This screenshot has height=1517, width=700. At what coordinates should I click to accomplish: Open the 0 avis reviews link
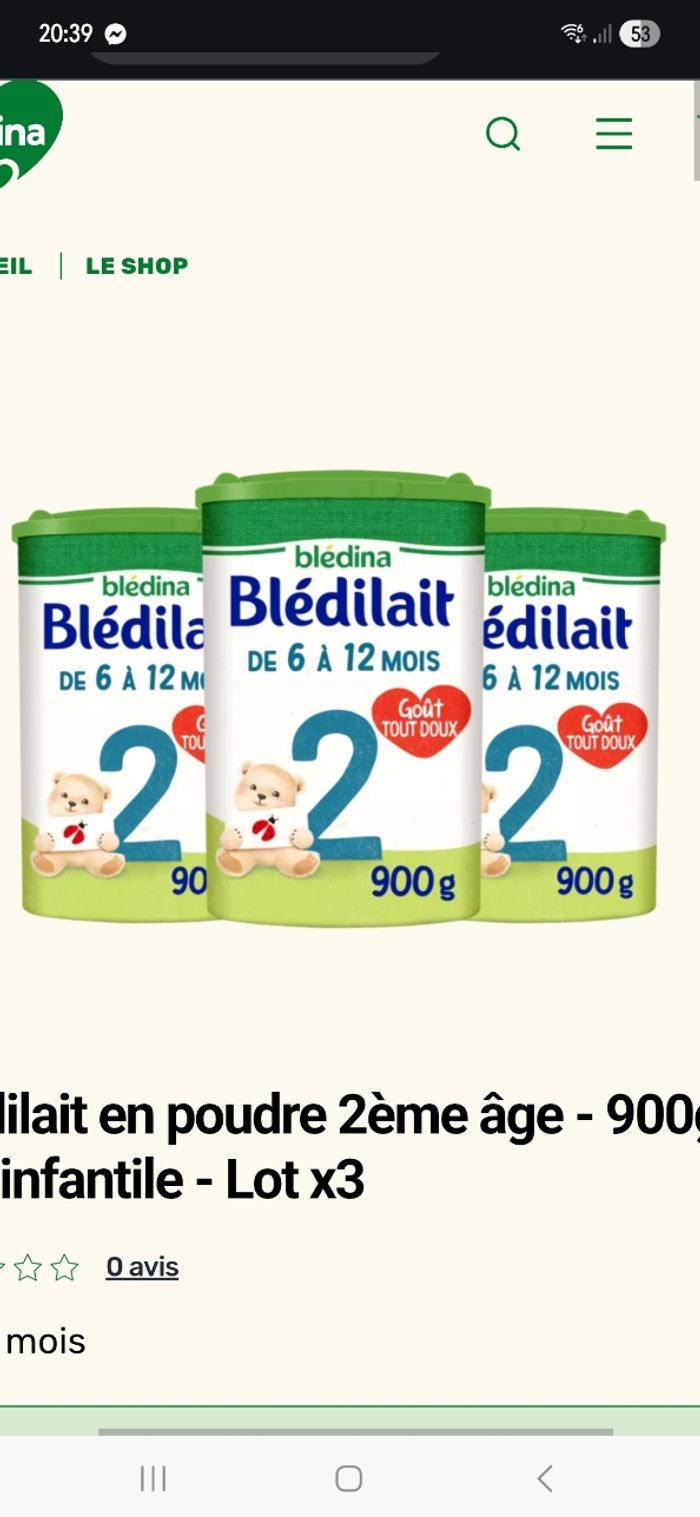142,1267
